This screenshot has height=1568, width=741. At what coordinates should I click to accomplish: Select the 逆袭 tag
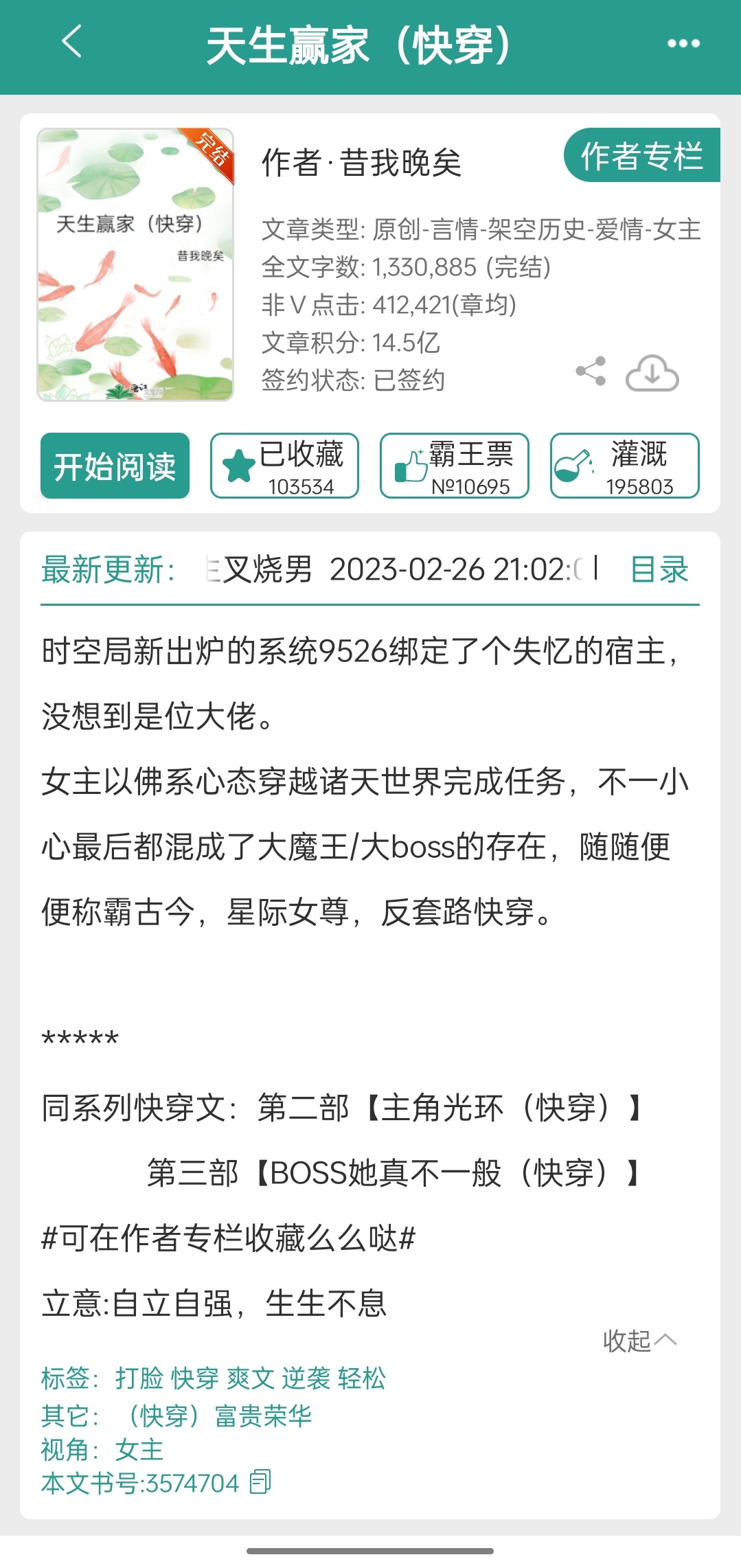point(306,1378)
